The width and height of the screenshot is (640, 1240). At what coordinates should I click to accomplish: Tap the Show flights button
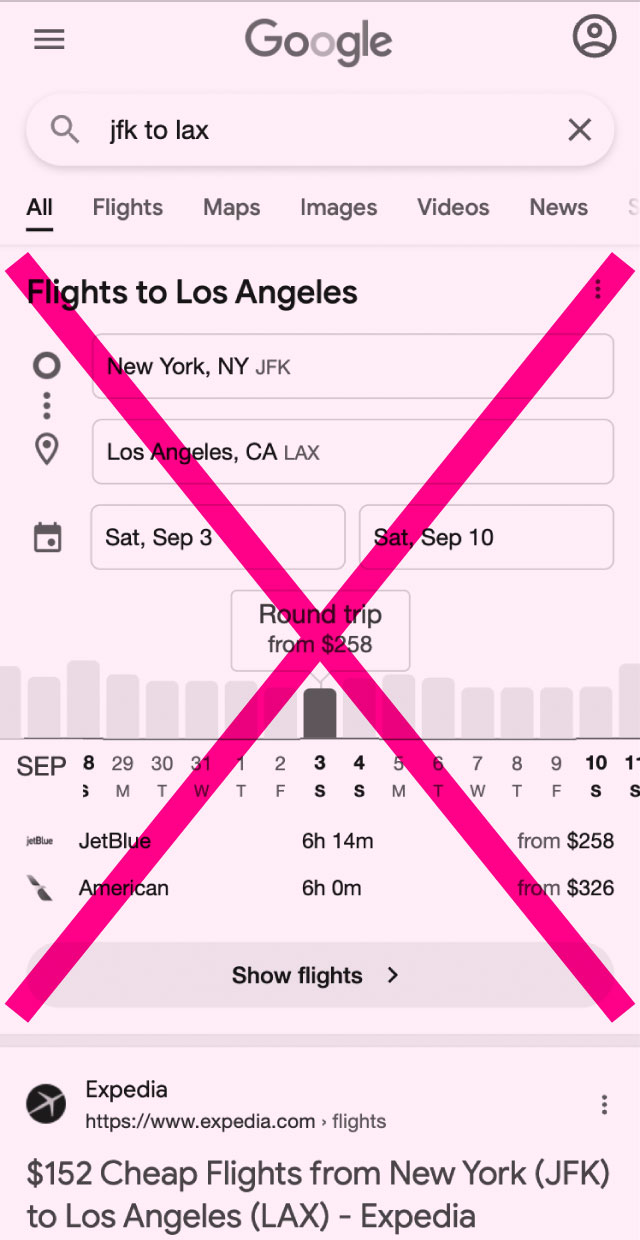coord(320,975)
